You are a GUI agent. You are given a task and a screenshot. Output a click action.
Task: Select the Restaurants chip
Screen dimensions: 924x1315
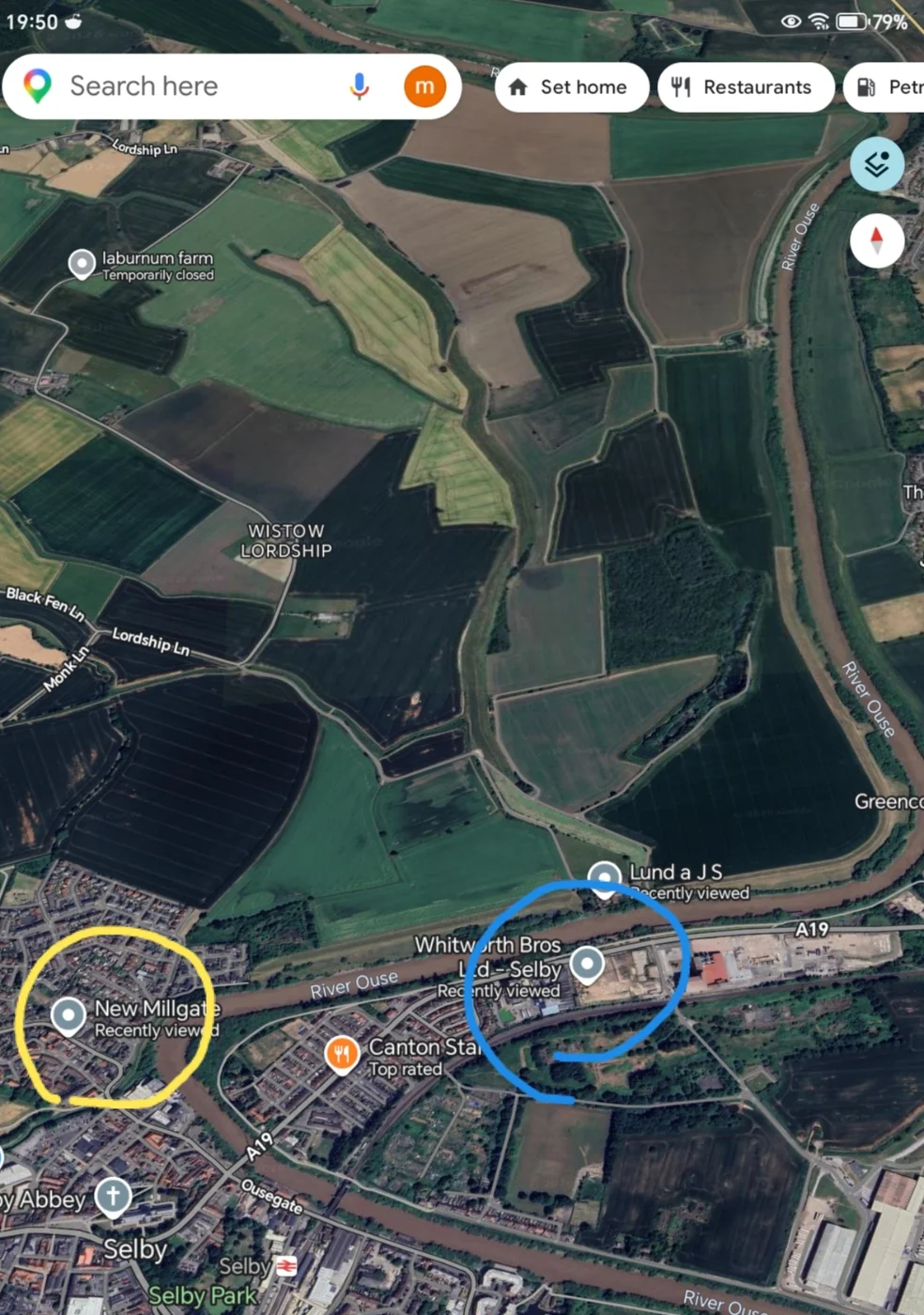(x=746, y=87)
